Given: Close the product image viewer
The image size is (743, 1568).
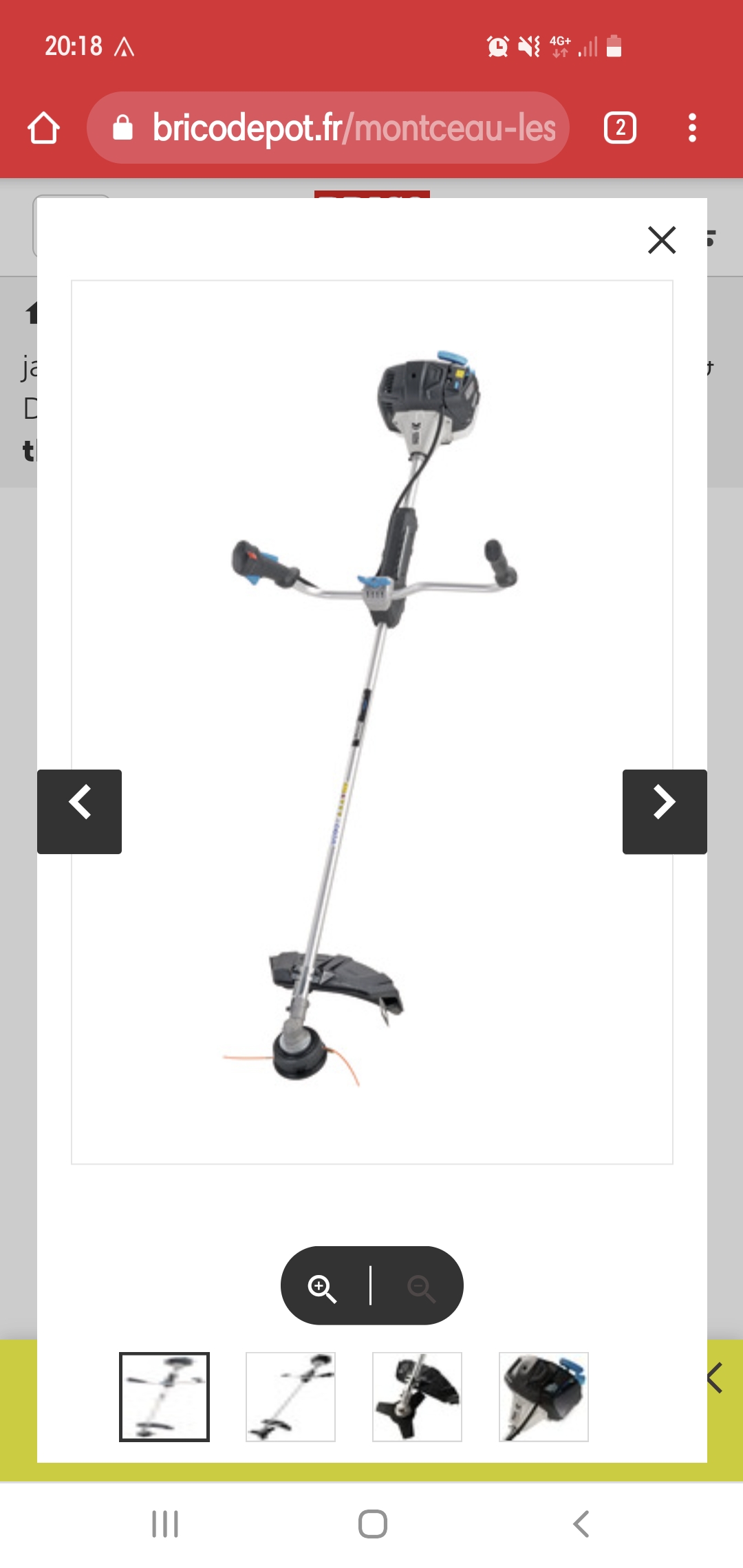Looking at the screenshot, I should coord(662,240).
